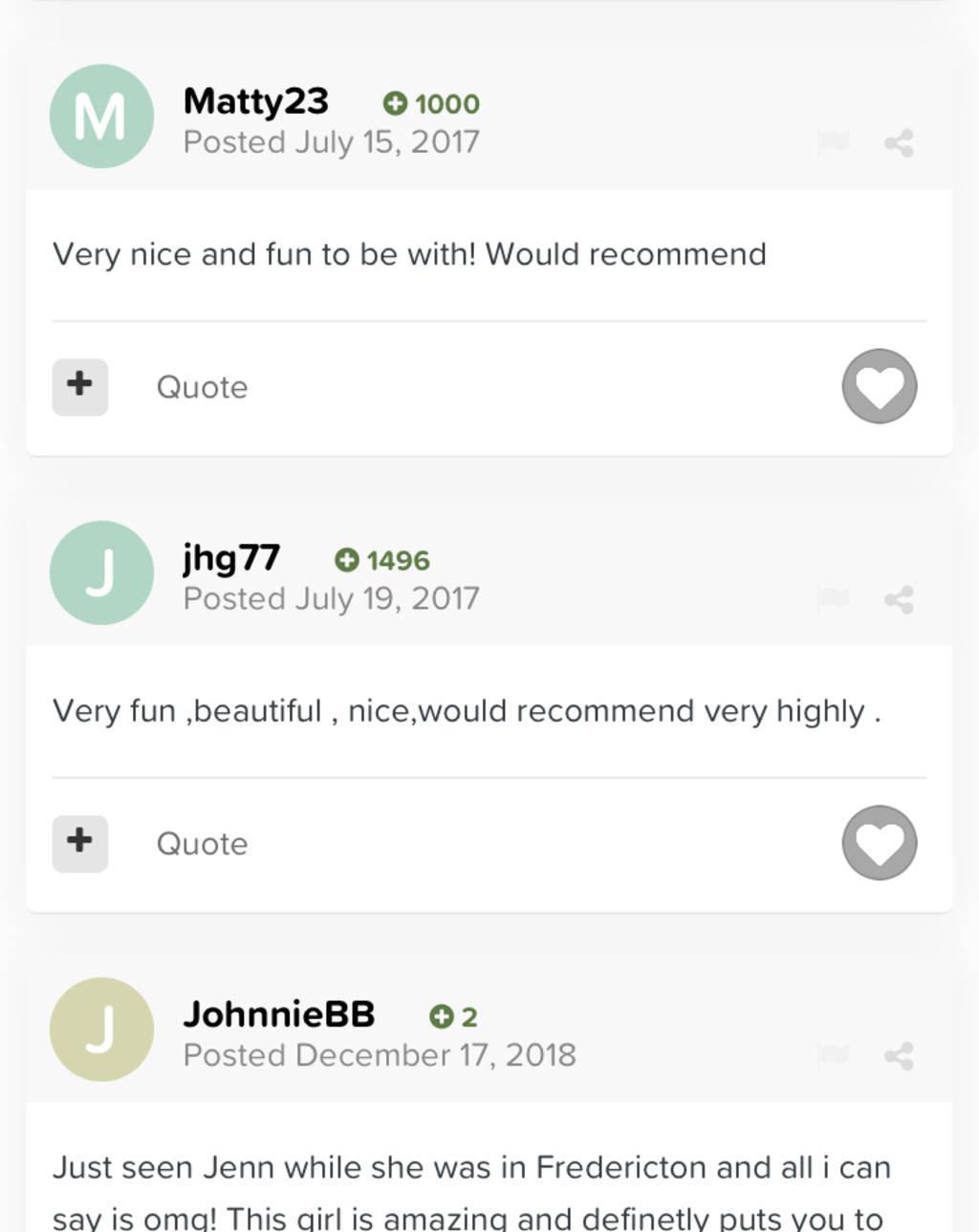Open jhg77's profile avatar

[101, 573]
